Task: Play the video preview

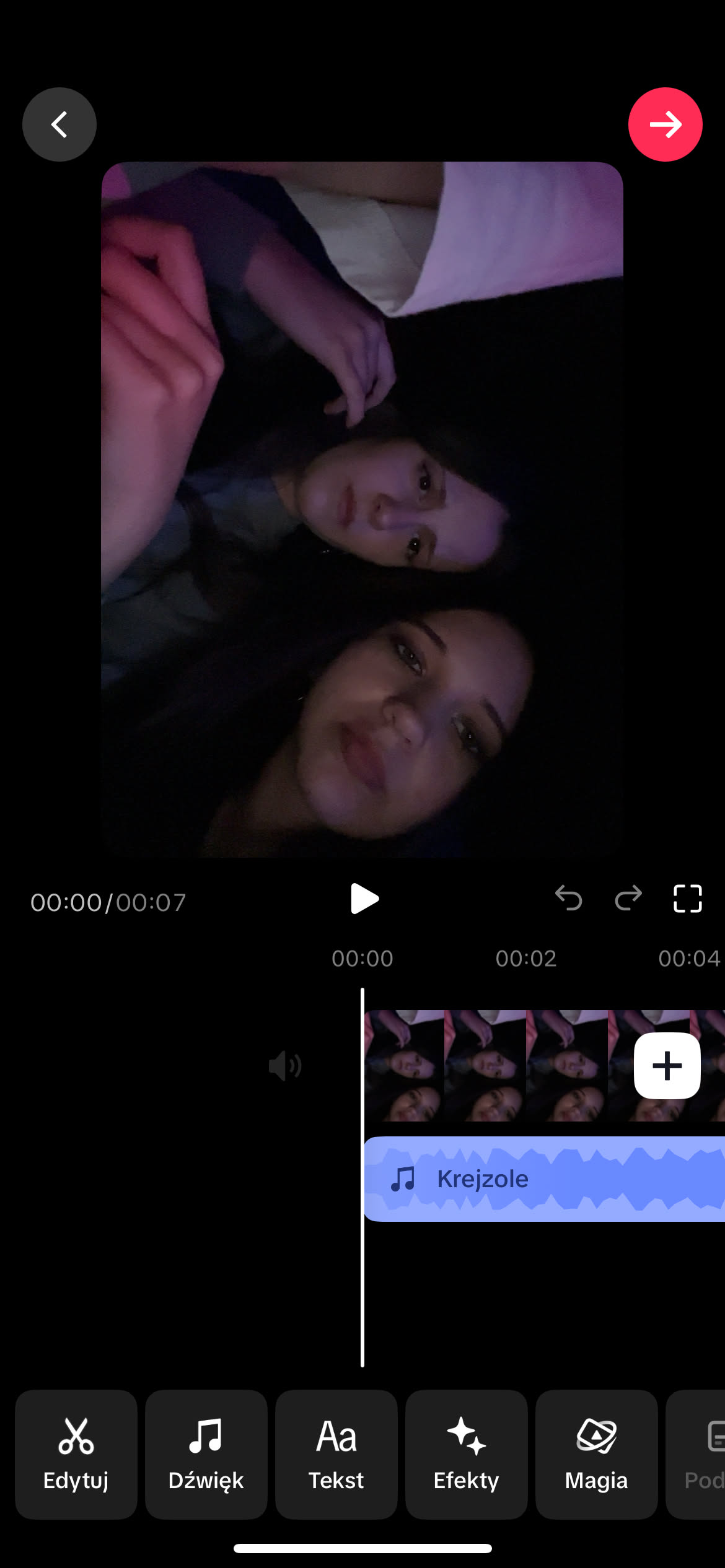Action: [364, 899]
